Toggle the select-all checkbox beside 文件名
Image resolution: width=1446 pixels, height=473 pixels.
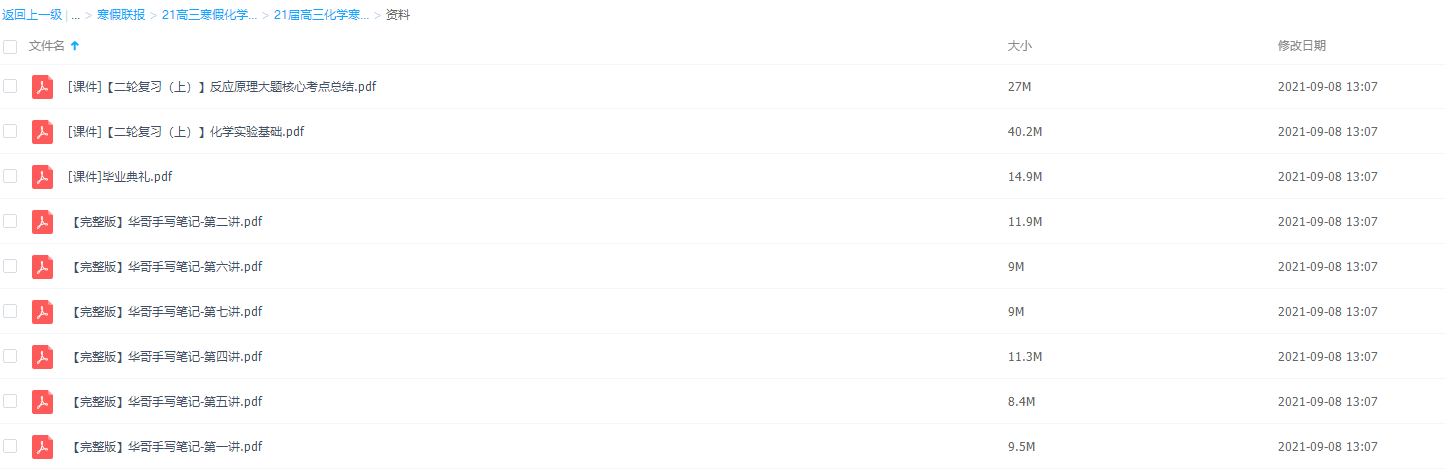point(10,46)
